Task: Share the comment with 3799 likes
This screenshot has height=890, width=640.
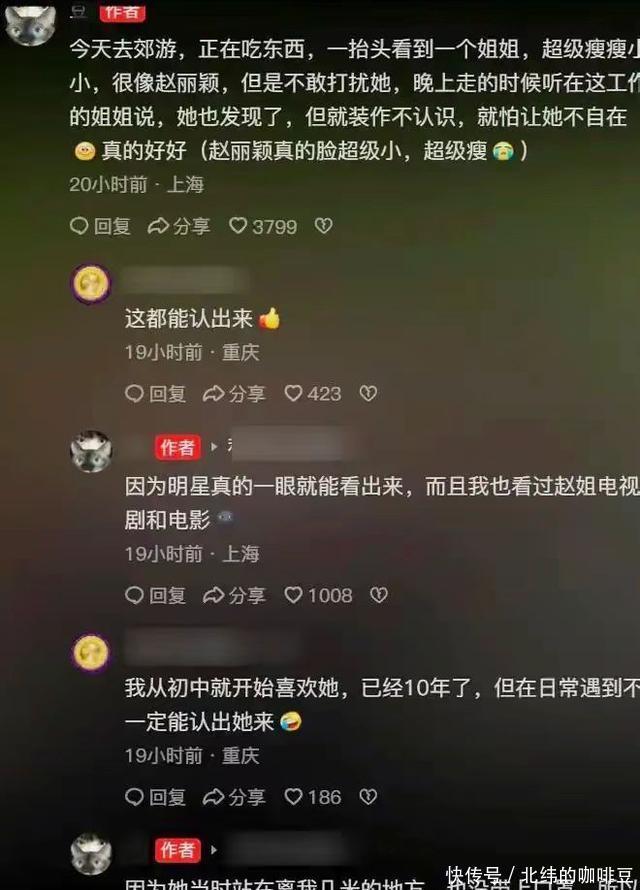Action: pyautogui.click(x=179, y=227)
